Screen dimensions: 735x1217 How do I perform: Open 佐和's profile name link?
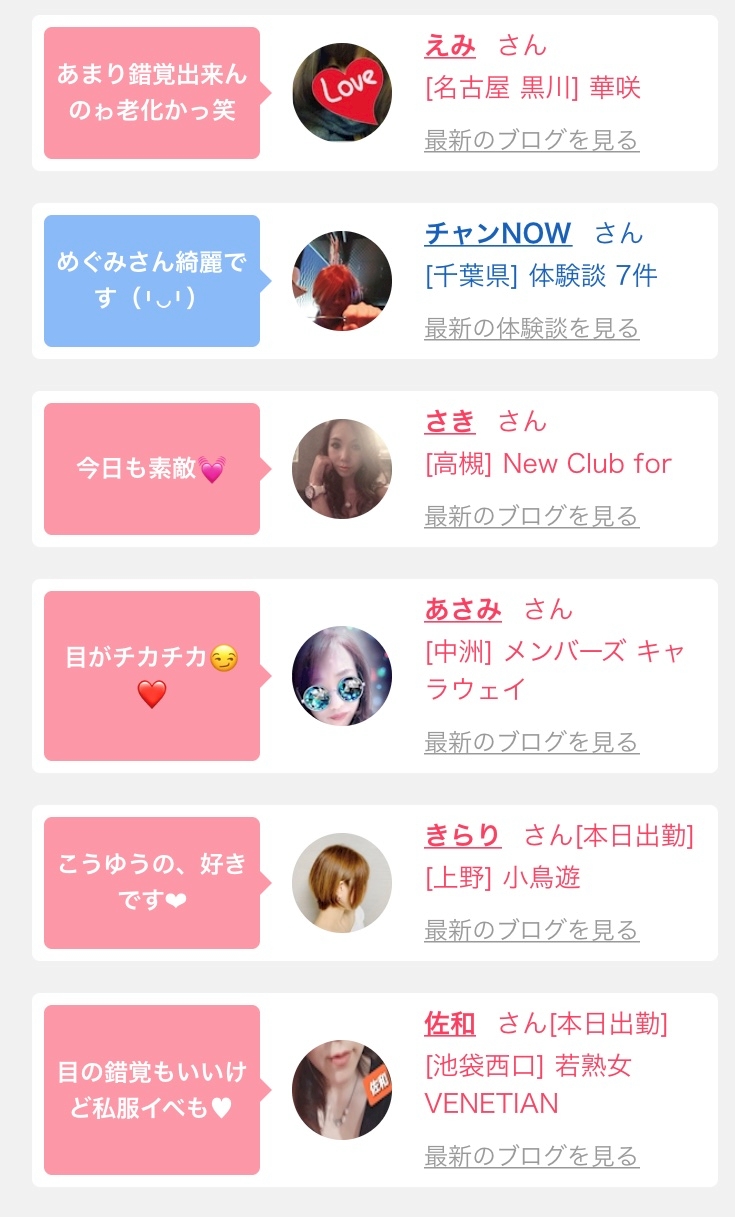click(450, 1024)
